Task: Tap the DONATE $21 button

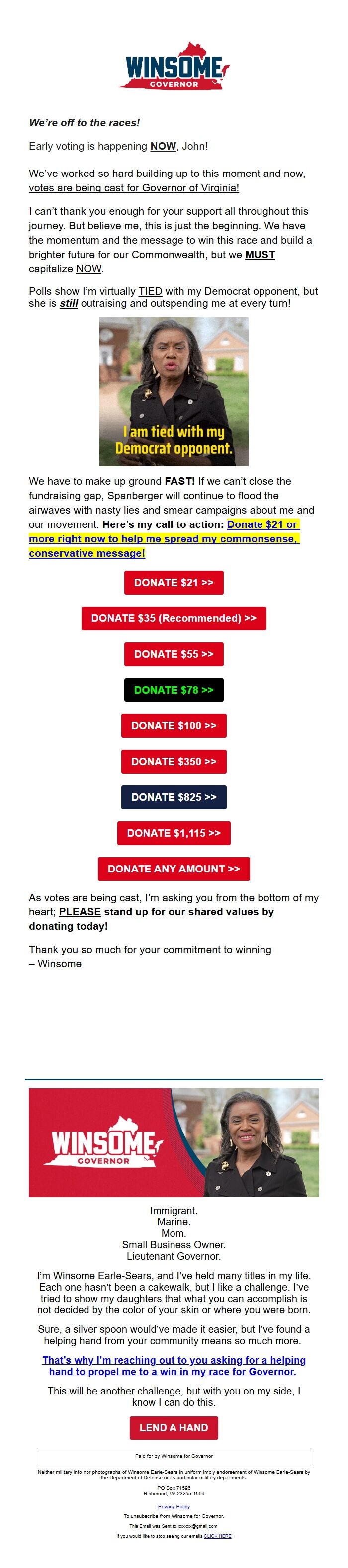Action: coord(174,583)
